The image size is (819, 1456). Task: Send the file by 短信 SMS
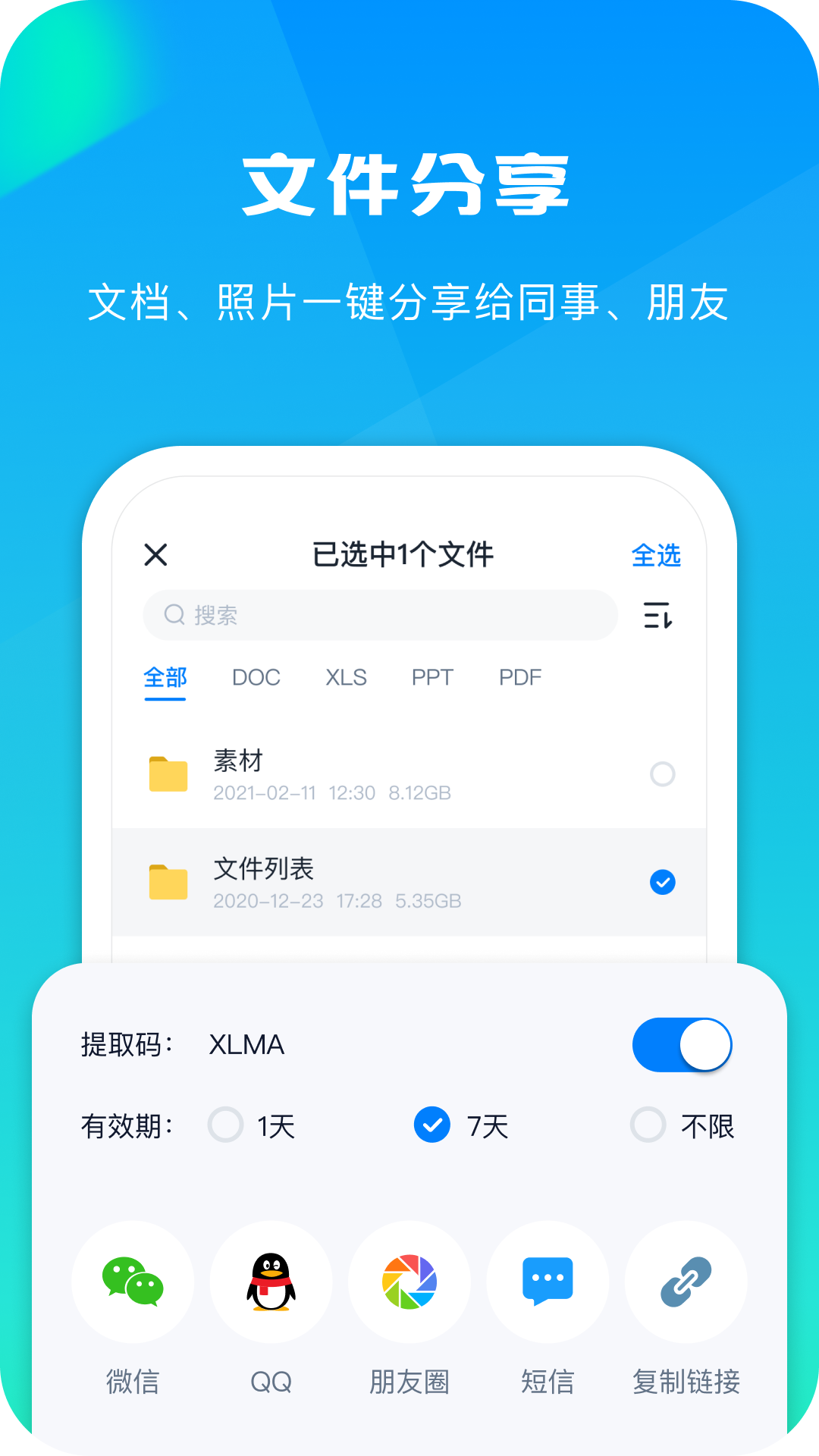pyautogui.click(x=548, y=1282)
